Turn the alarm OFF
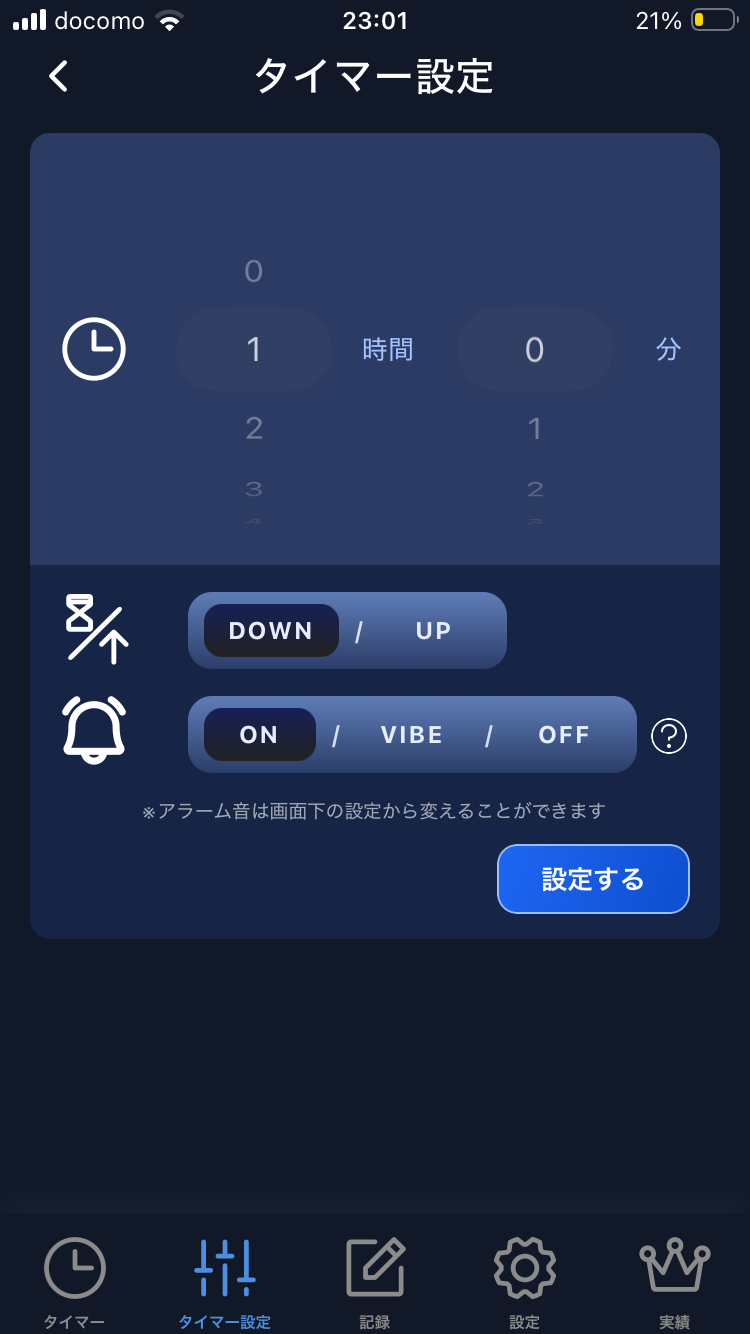 [564, 735]
